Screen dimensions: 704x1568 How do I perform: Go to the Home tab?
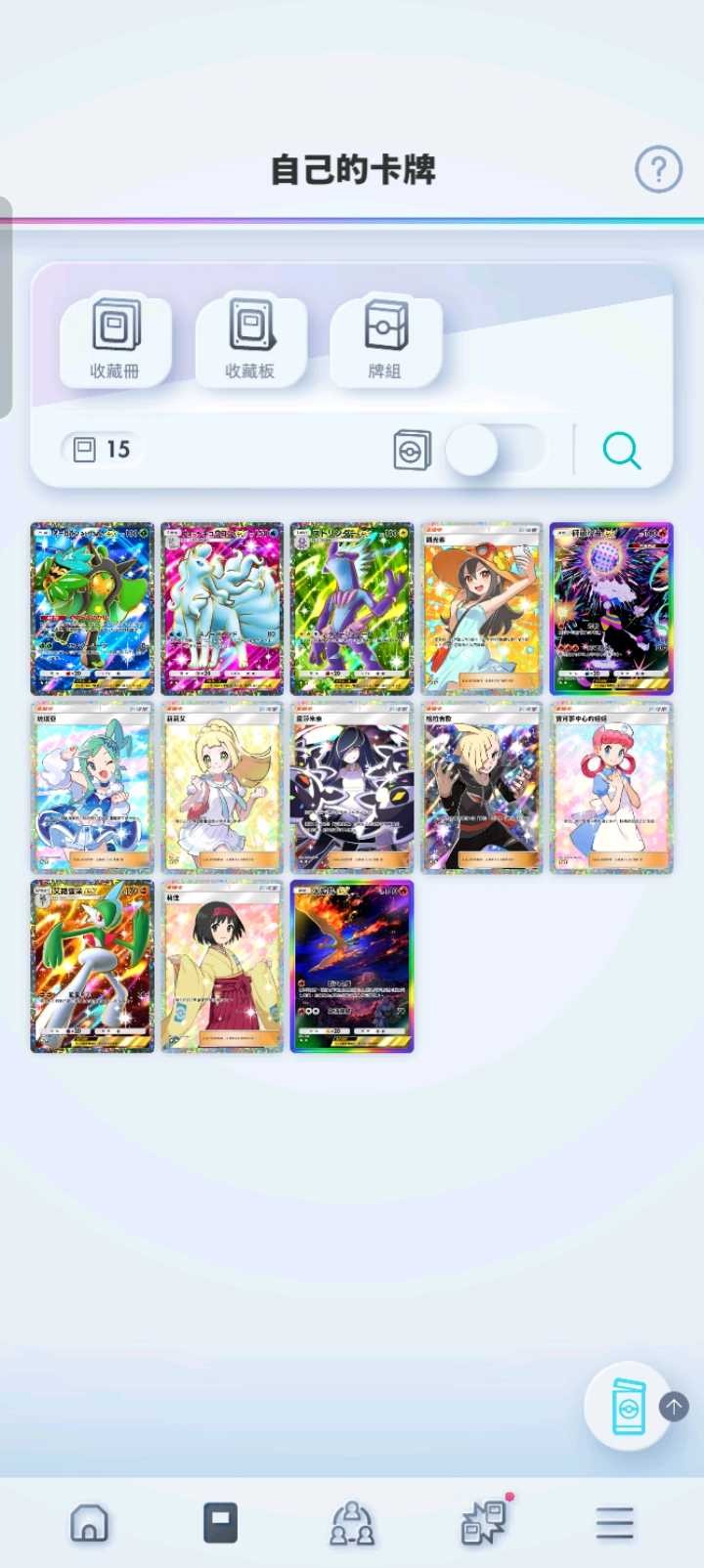click(89, 1523)
